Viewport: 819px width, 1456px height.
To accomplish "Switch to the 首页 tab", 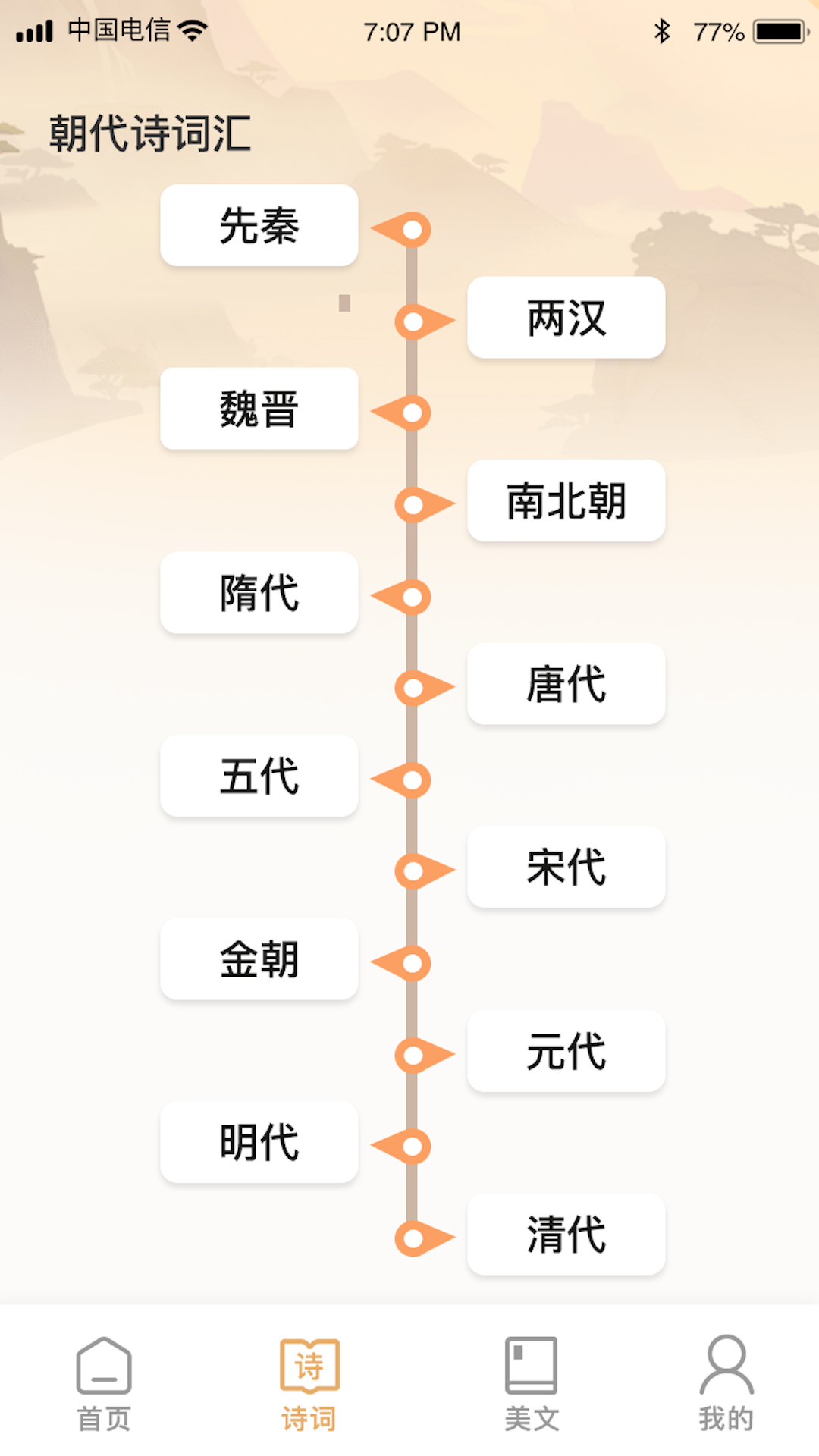I will point(104,1384).
